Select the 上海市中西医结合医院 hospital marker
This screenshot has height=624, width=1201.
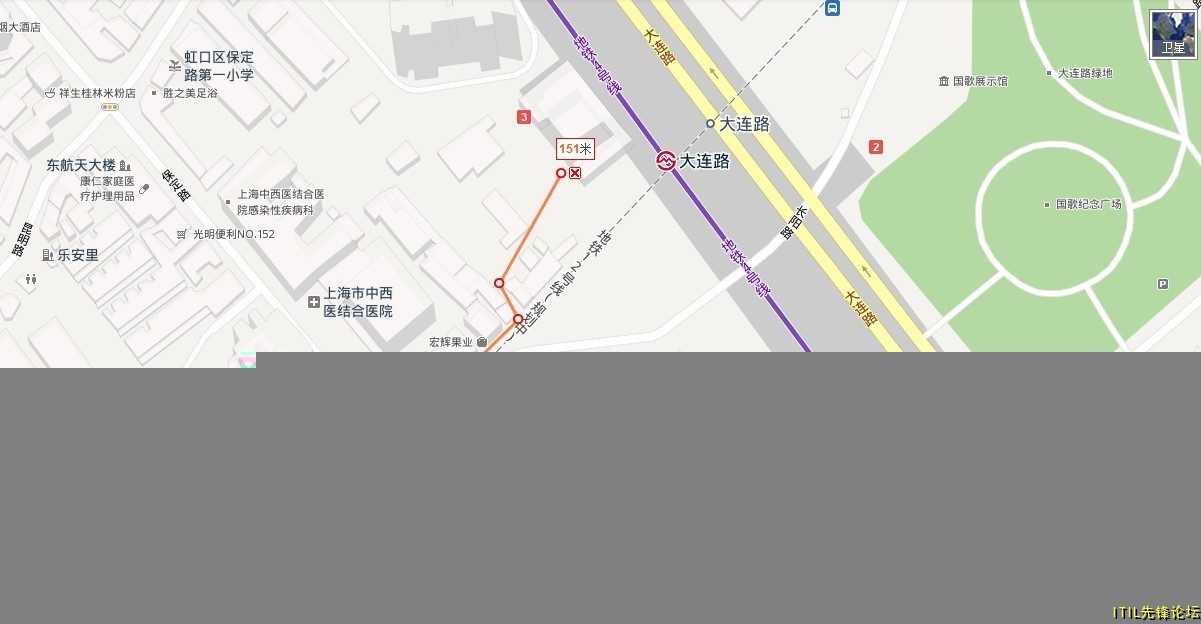pyautogui.click(x=315, y=301)
